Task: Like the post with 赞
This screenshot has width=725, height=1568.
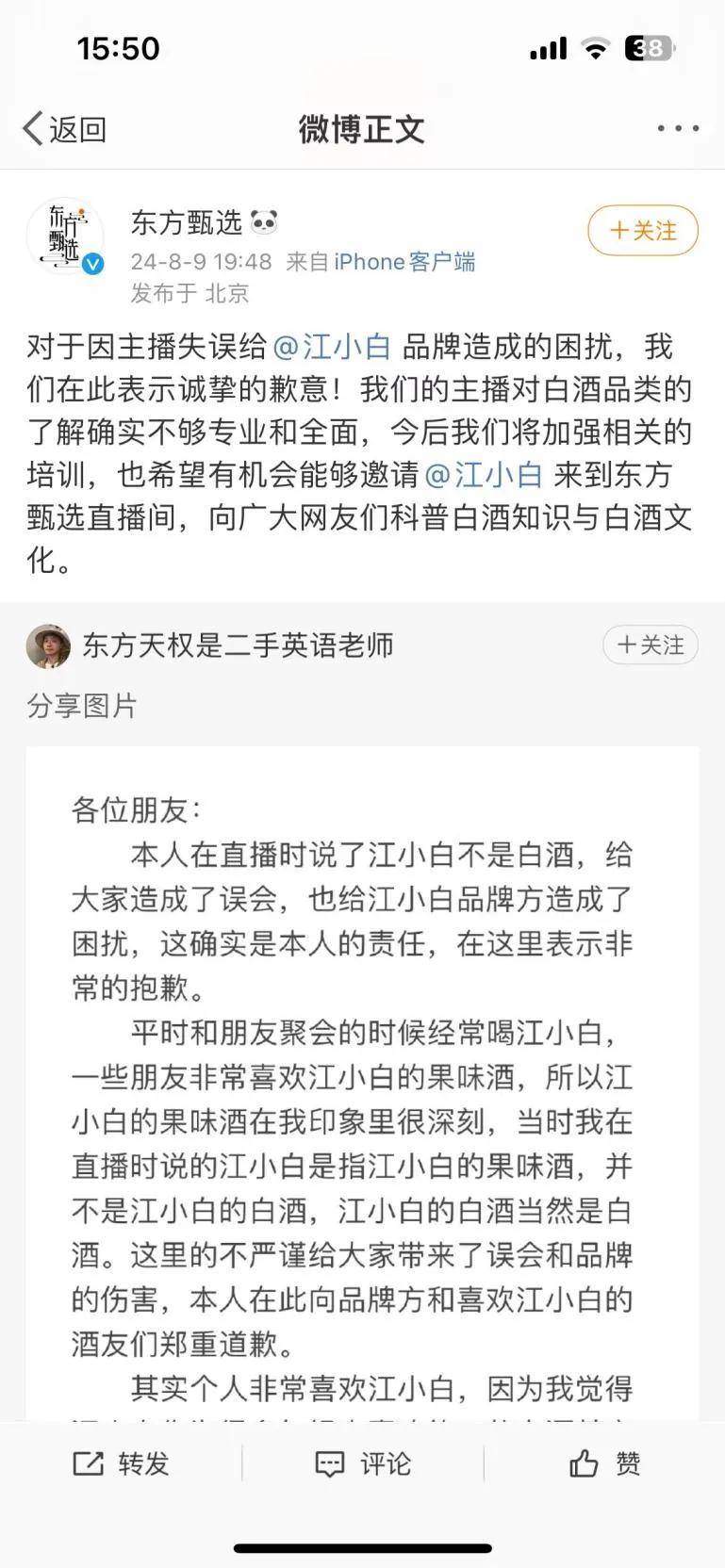Action: [x=604, y=1463]
